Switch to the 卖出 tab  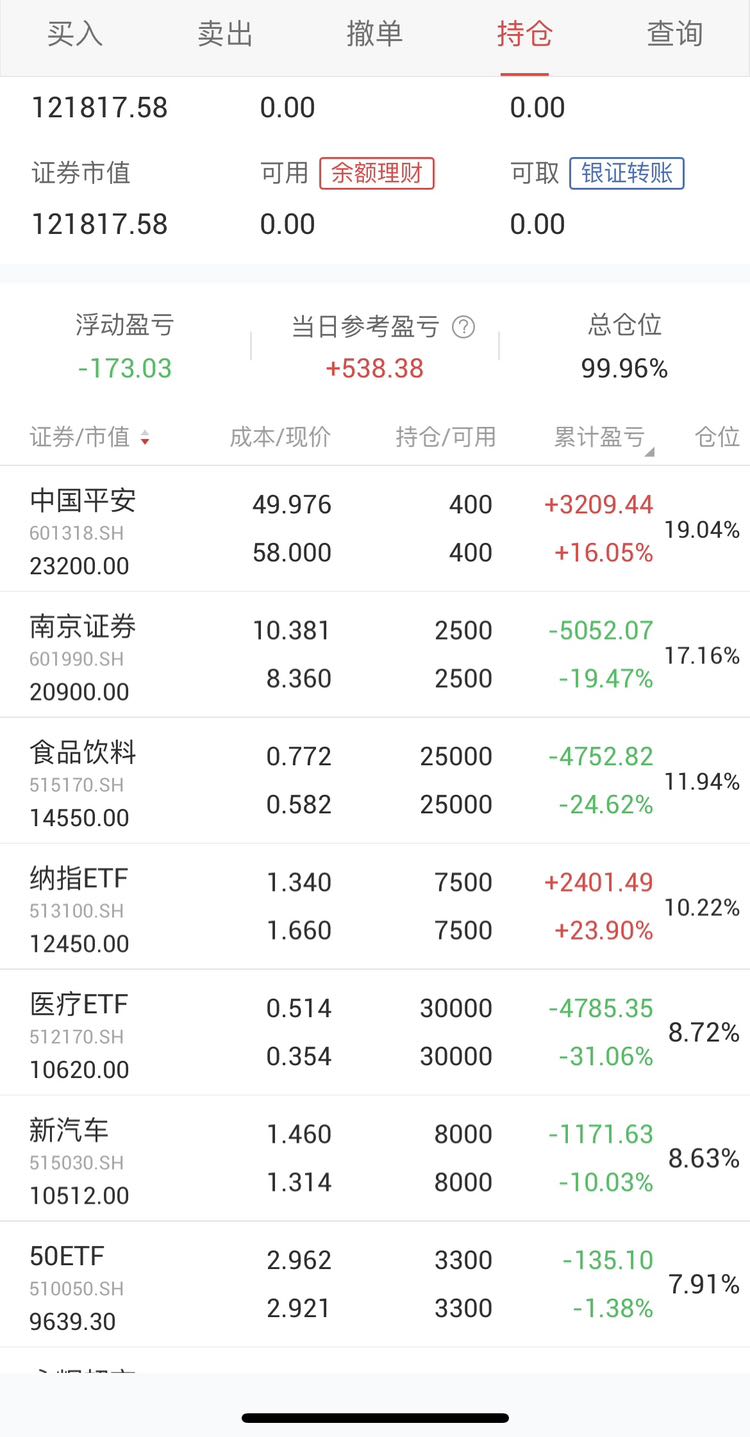pyautogui.click(x=225, y=35)
